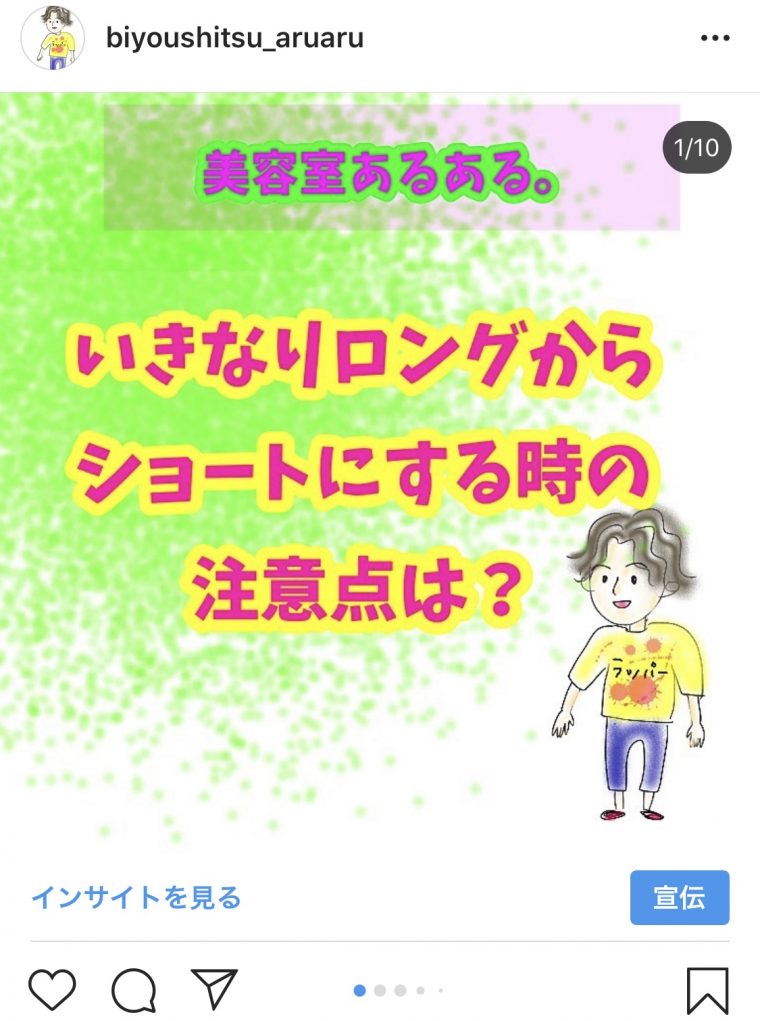Tap the biyoushitsu_aruaru username
760x1021 pixels.
[x=235, y=38]
